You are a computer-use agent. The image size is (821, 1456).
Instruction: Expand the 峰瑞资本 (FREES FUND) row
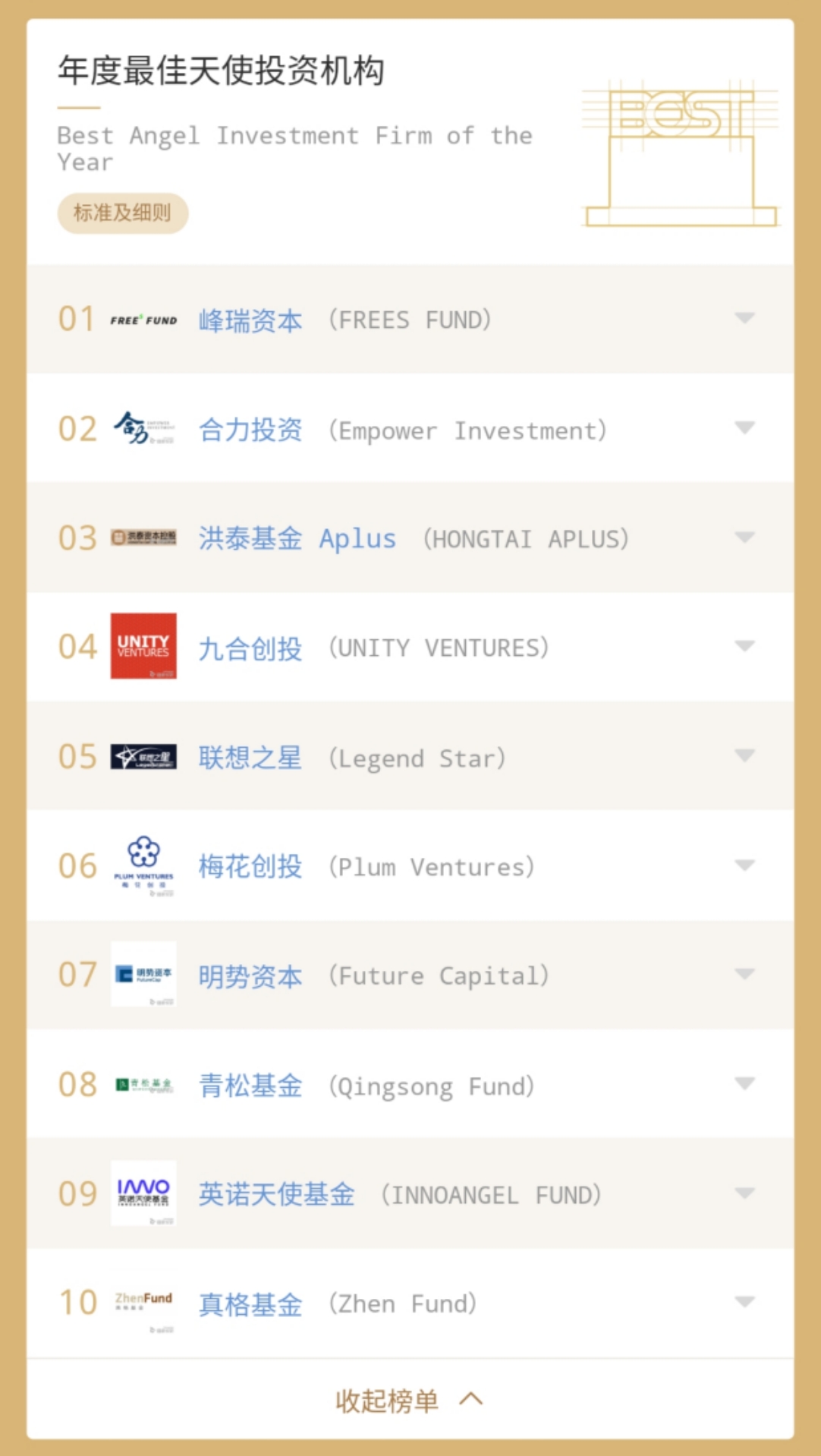pyautogui.click(x=744, y=318)
